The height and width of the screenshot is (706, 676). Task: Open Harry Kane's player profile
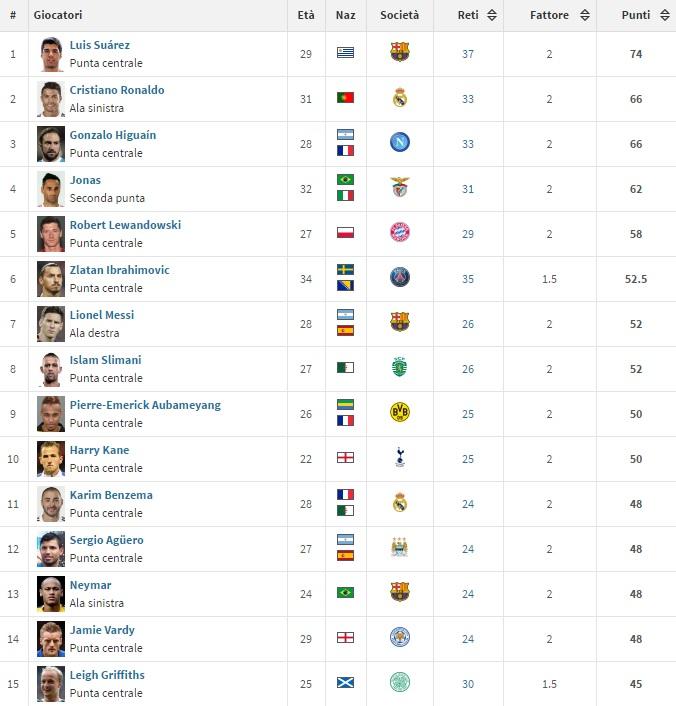[x=99, y=450]
